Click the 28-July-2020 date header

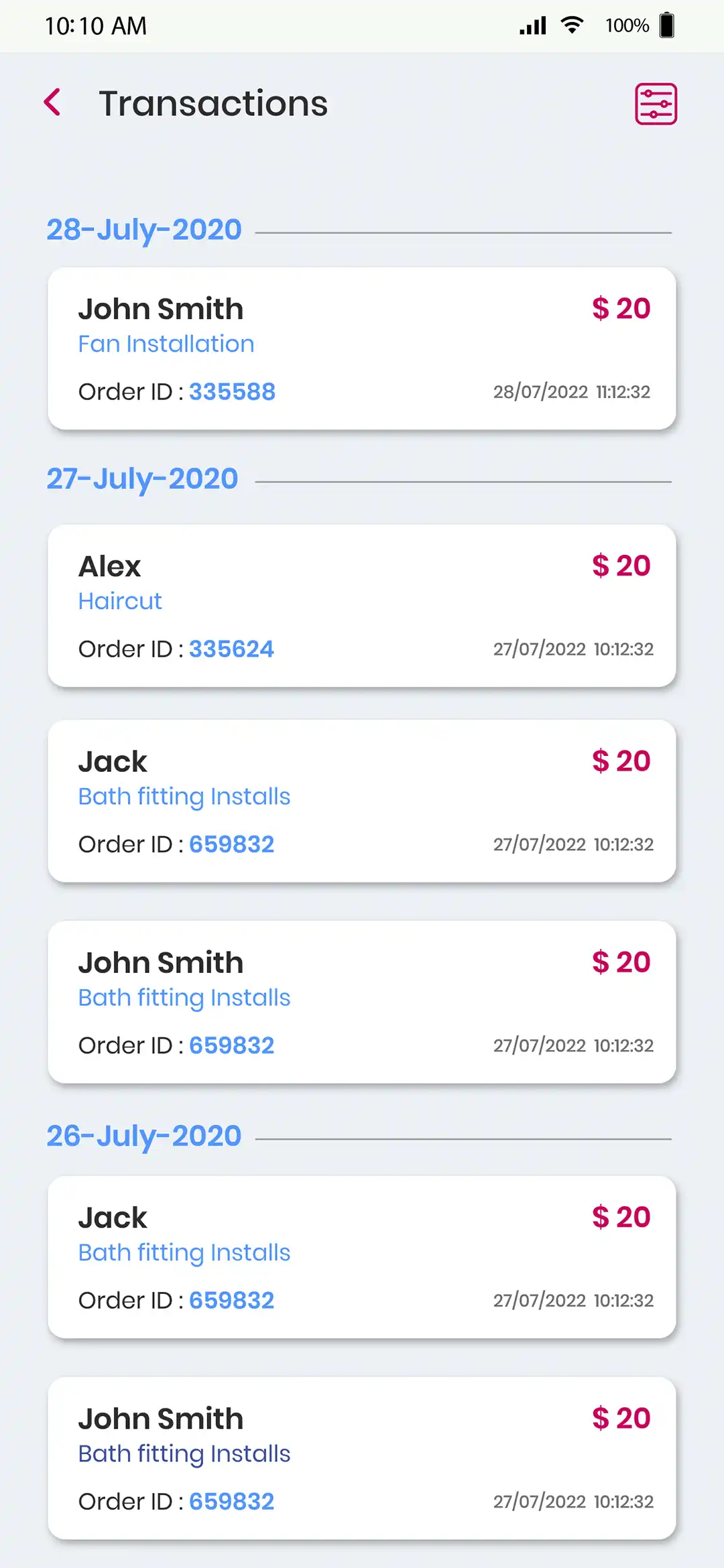point(144,229)
